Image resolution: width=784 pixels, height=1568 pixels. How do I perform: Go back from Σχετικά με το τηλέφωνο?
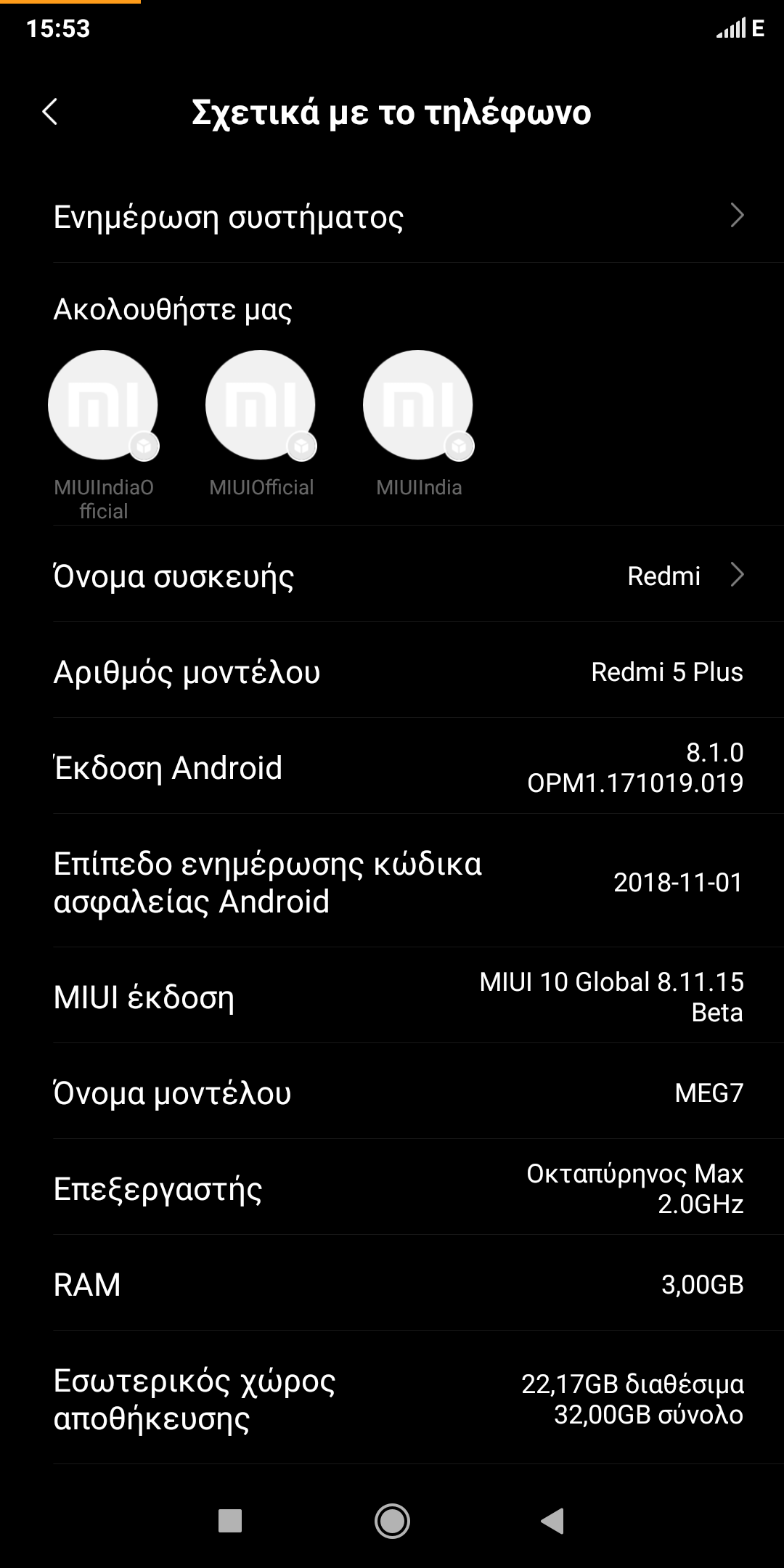coord(49,113)
